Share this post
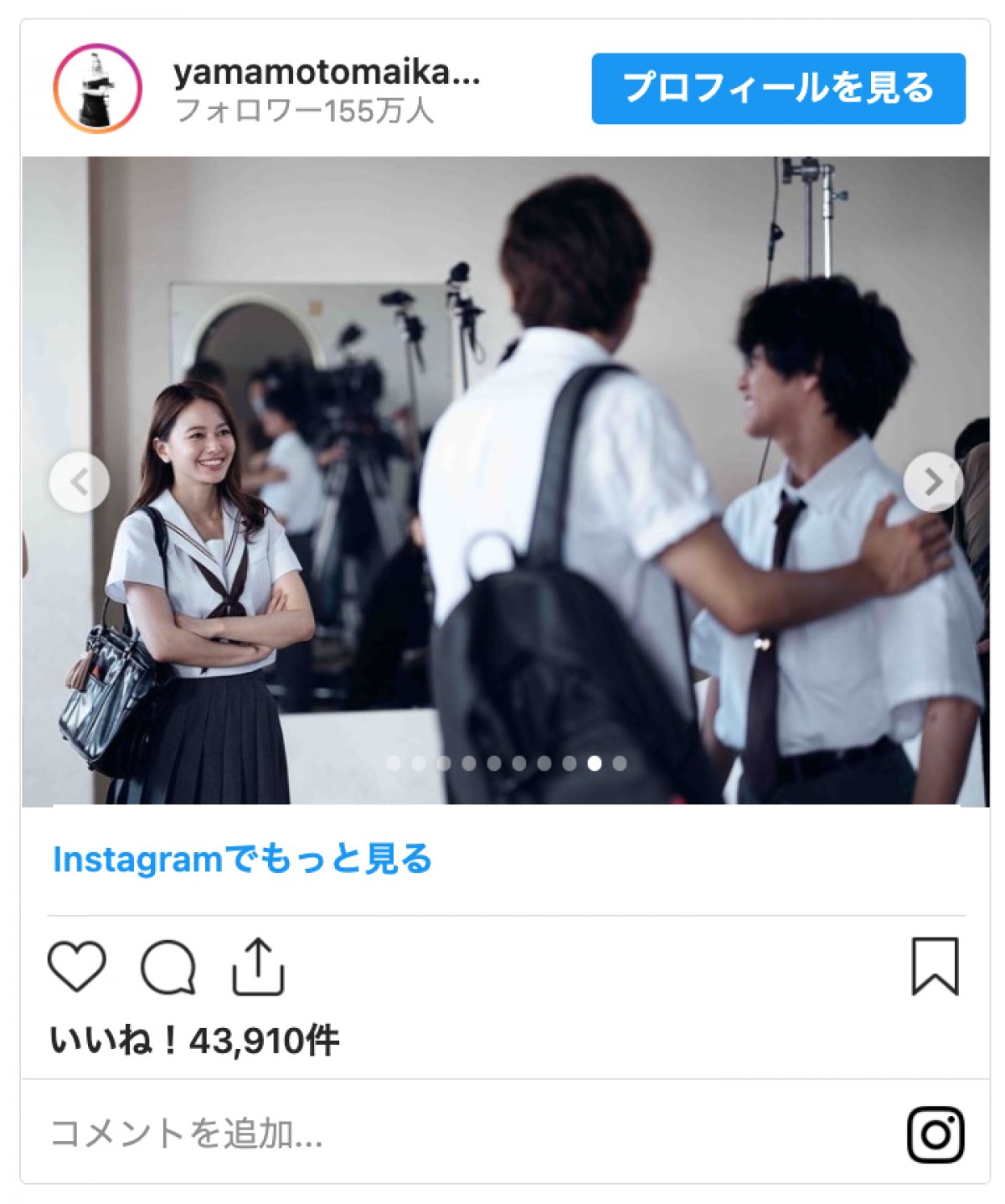This screenshot has height=1204, width=1005. tap(258, 966)
